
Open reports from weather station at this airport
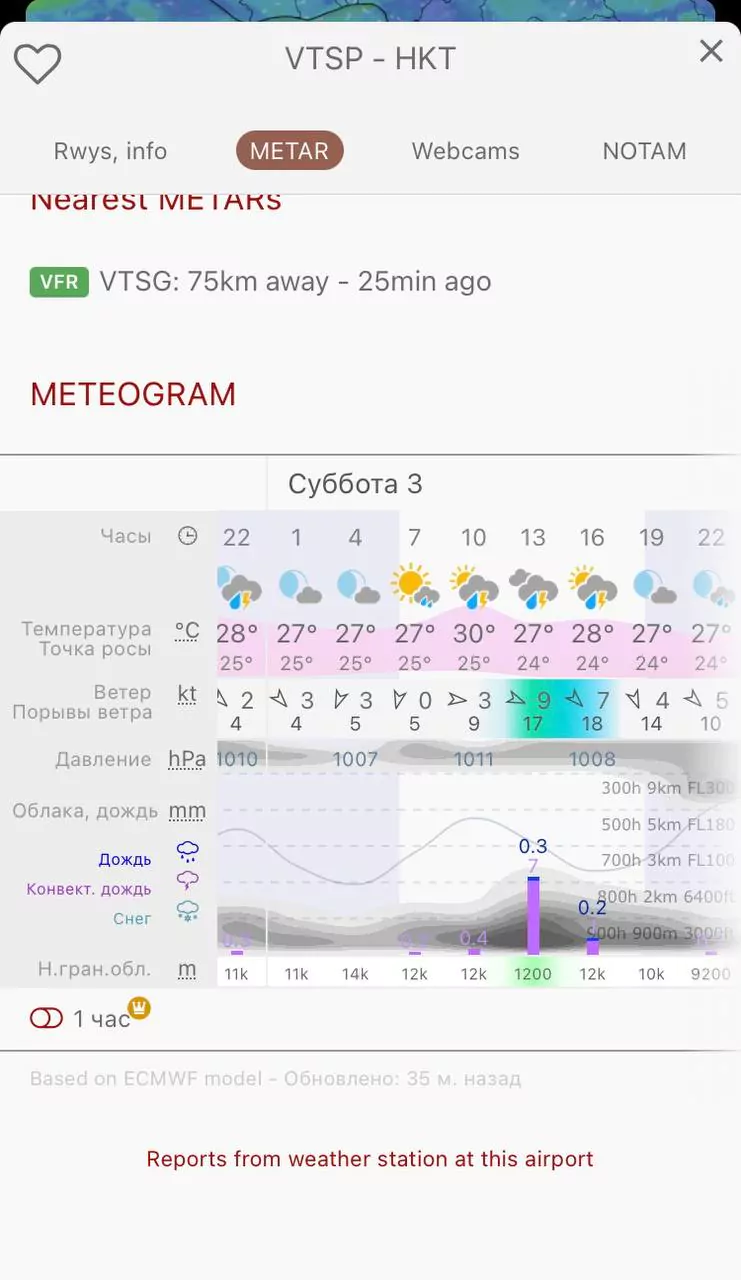[370, 1159]
